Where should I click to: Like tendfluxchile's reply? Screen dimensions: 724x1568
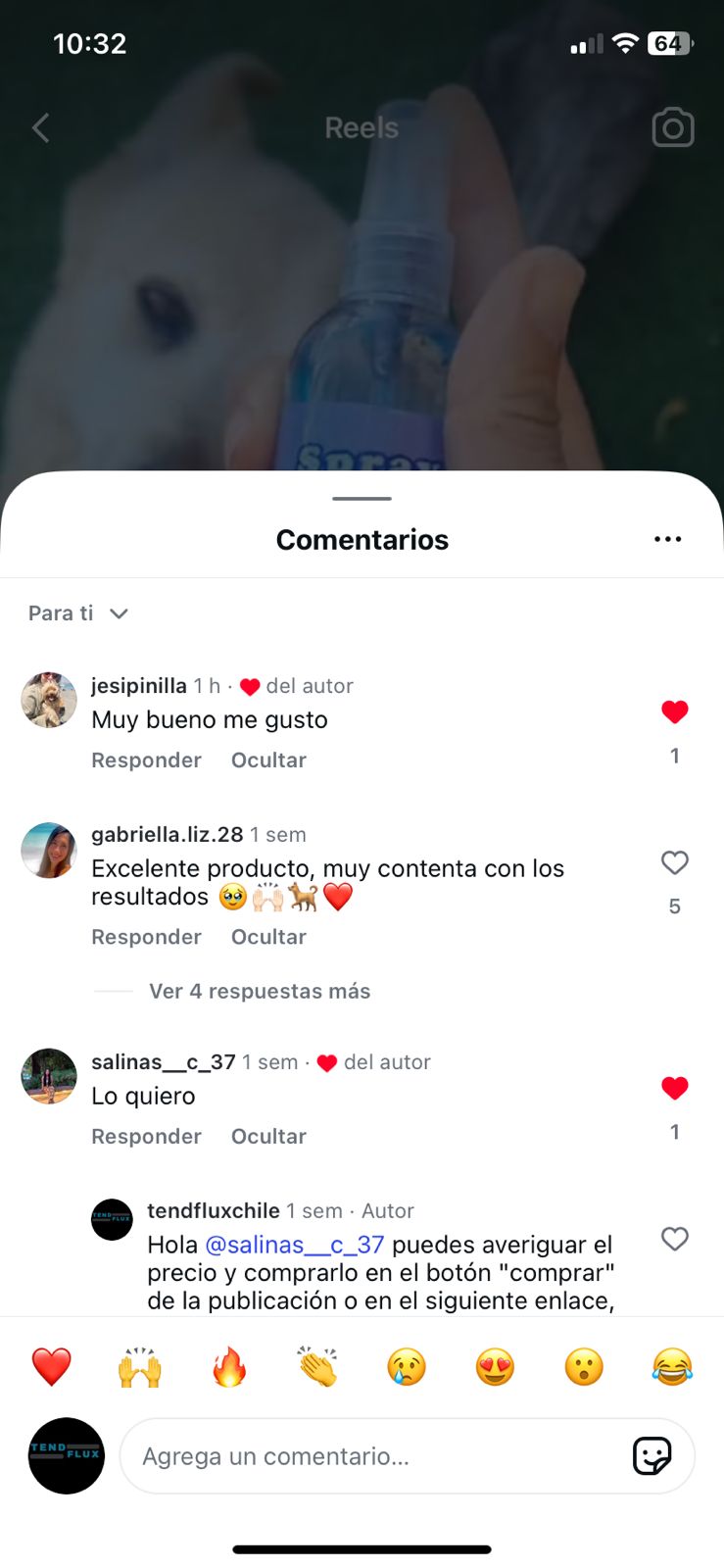(x=674, y=1240)
